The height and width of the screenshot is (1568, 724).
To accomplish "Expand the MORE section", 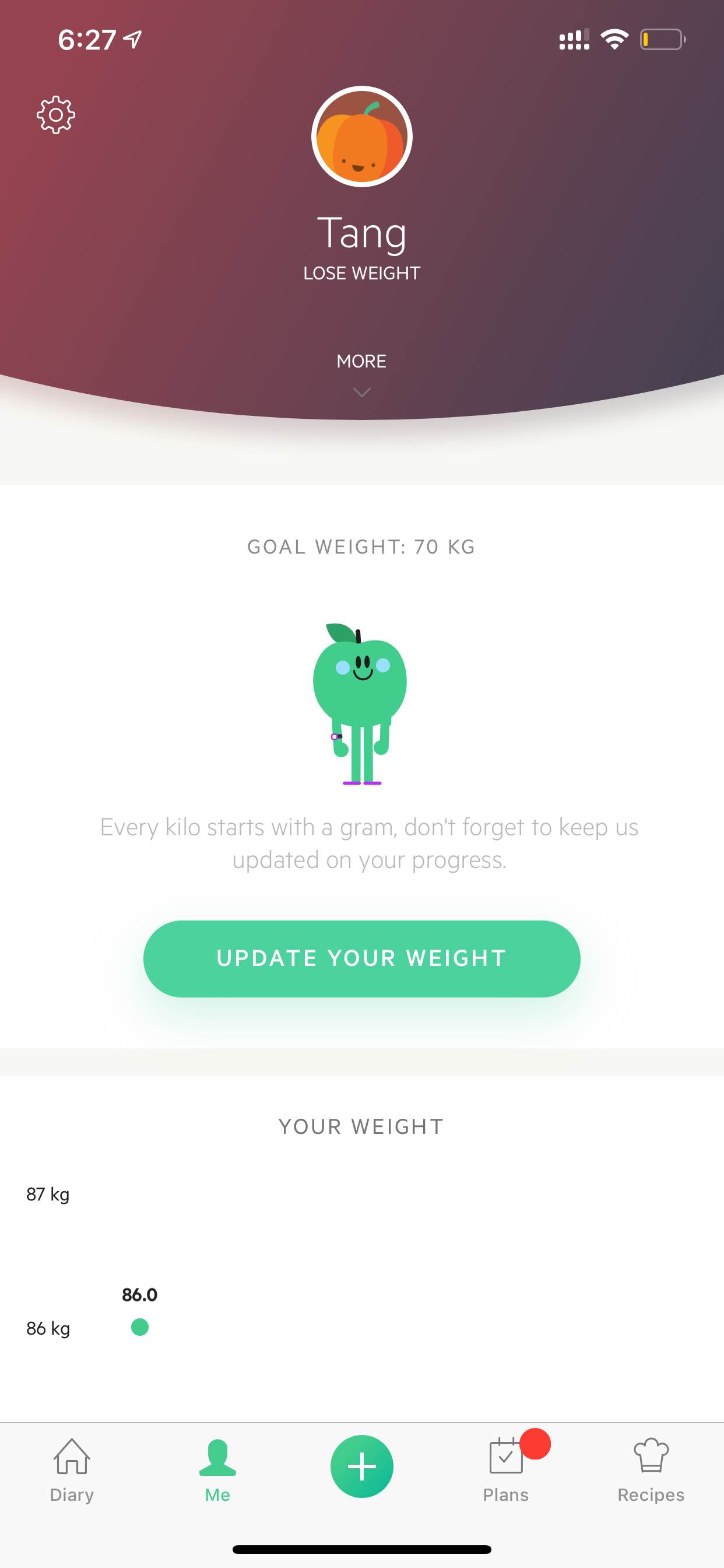I will [x=361, y=373].
